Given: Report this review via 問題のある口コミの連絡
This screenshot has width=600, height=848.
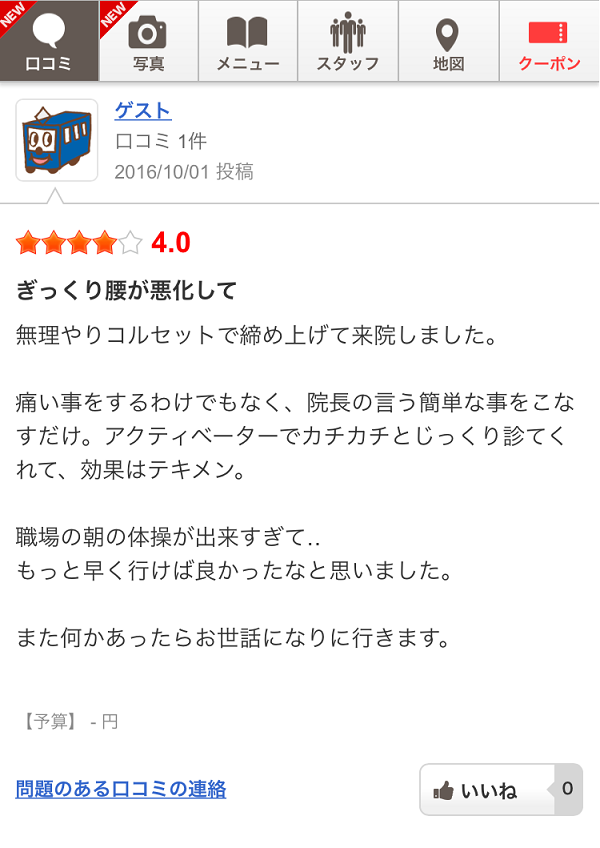Looking at the screenshot, I should point(121,789).
